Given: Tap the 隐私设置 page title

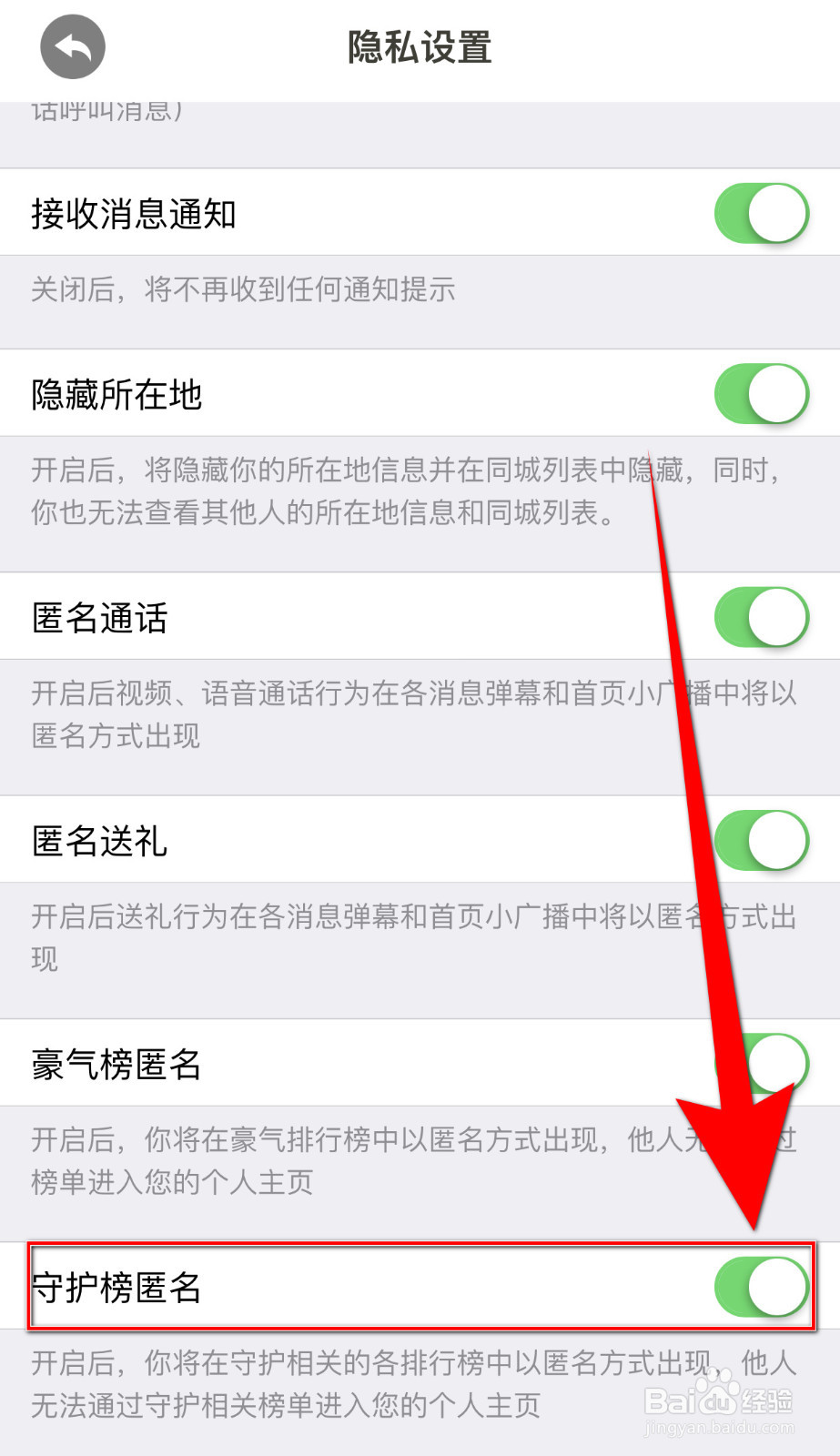Looking at the screenshot, I should tap(419, 48).
